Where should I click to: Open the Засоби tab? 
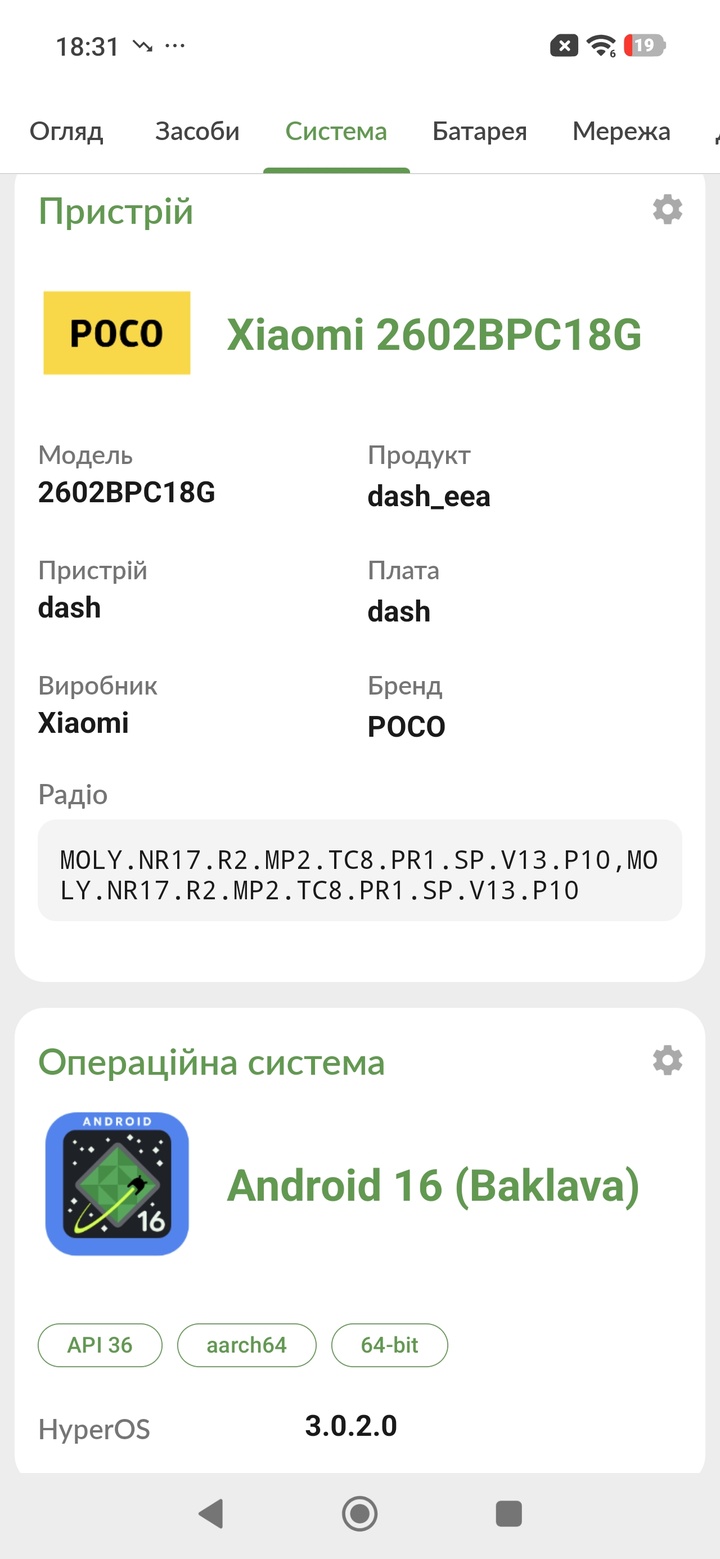point(197,131)
